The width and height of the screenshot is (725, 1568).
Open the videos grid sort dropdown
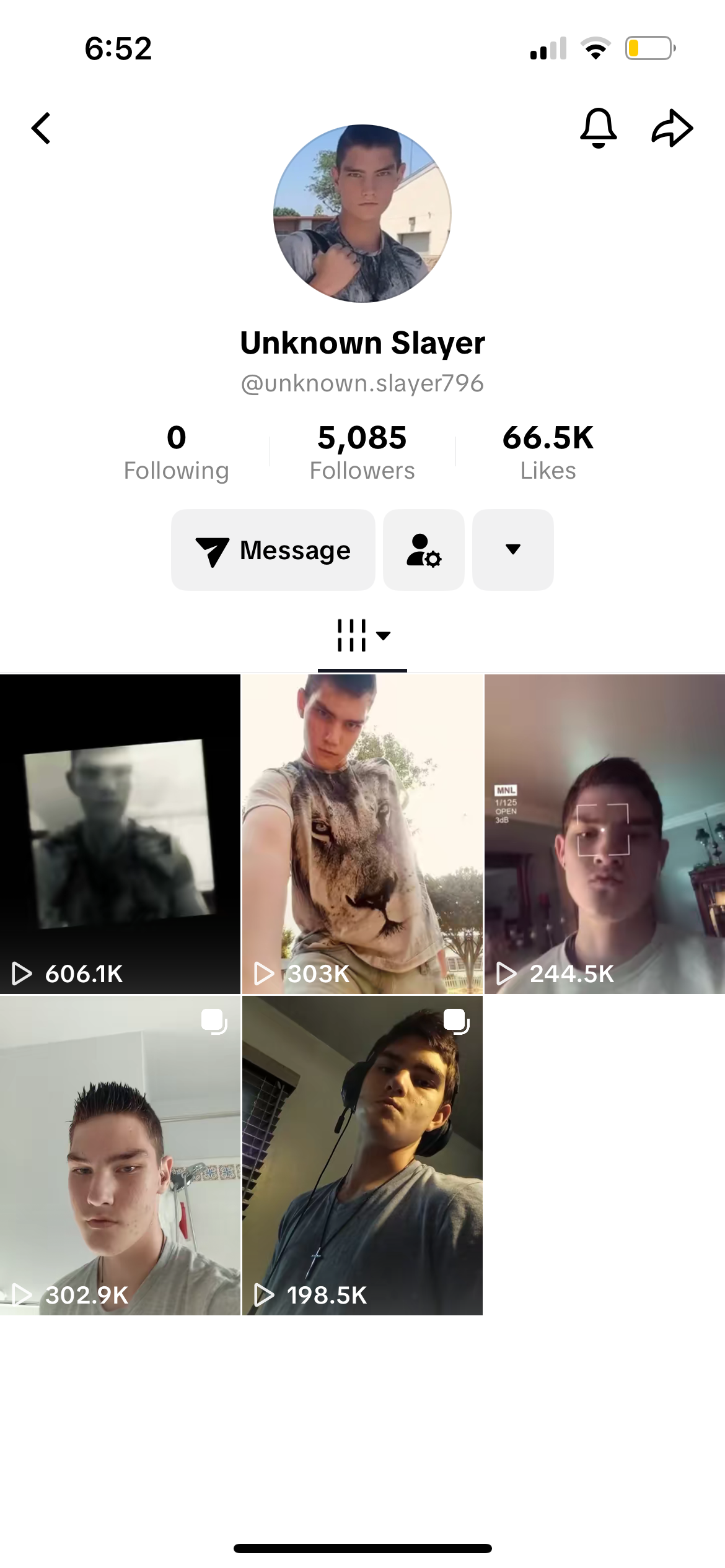(362, 635)
